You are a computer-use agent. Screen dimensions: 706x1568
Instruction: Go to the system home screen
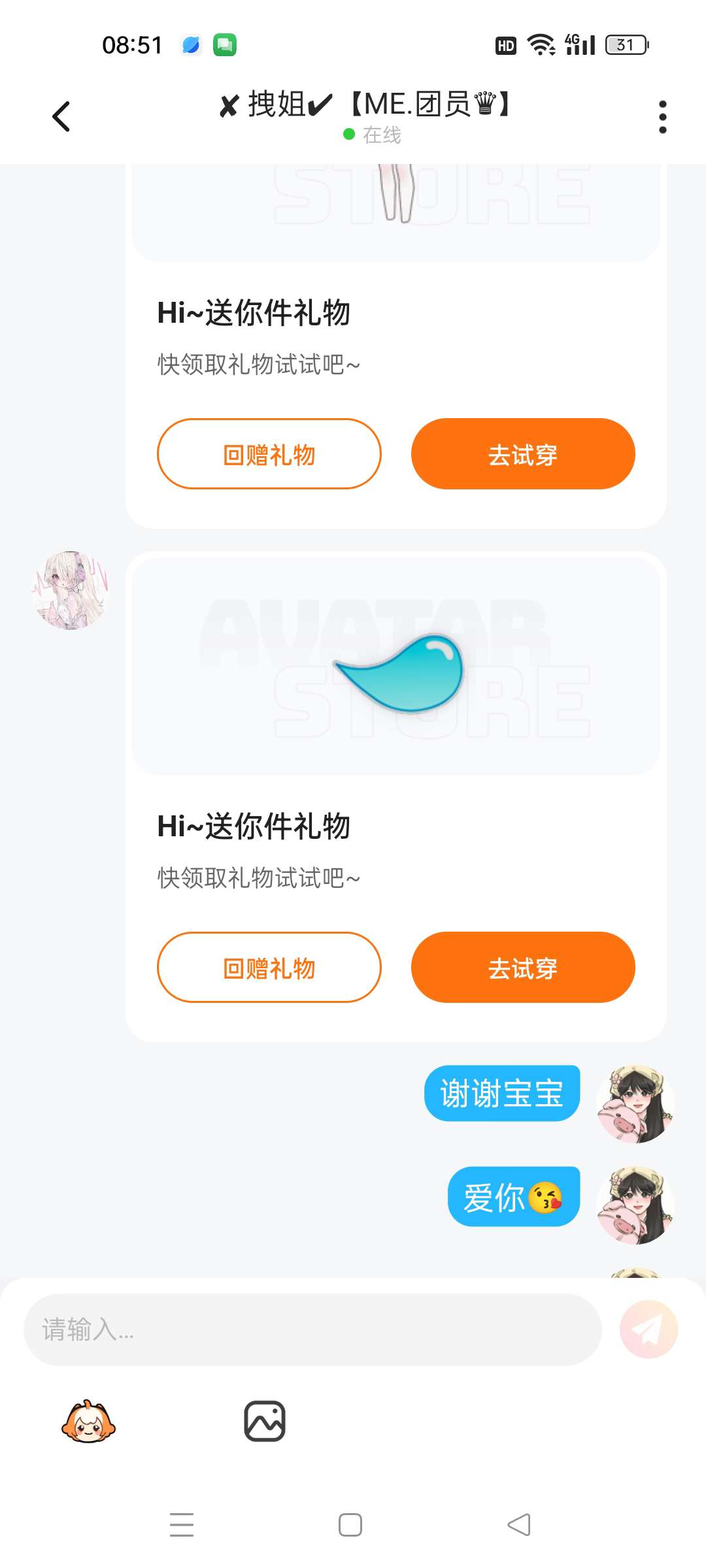point(350,1525)
